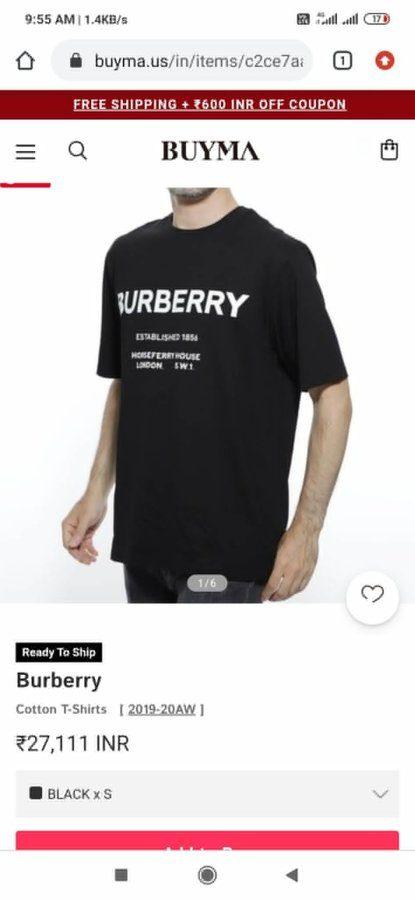Screen dimensions: 415x900
Task: Expand the BLACK x S size dropdown
Action: [207, 794]
